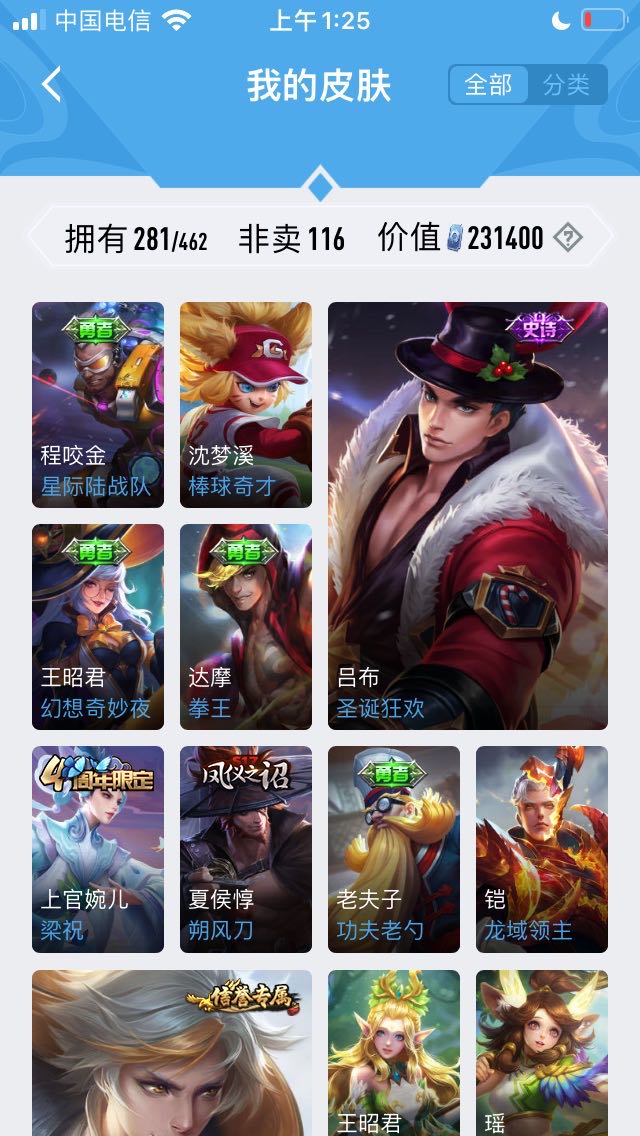640x1136 pixels.
Task: Open 沈梦溪 棒球奇才 skin card
Action: (x=246, y=405)
